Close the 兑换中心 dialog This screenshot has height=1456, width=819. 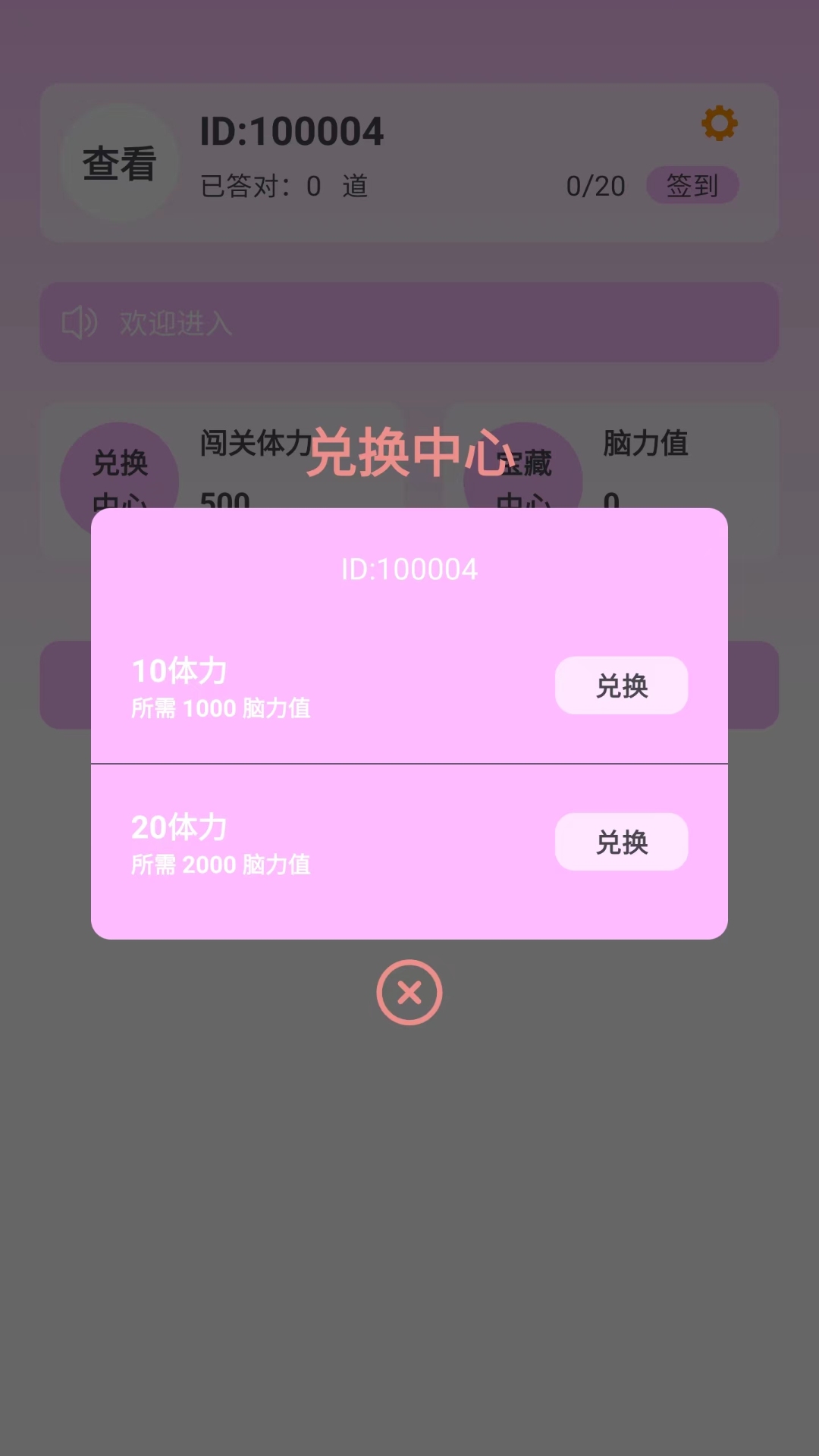pyautogui.click(x=409, y=992)
